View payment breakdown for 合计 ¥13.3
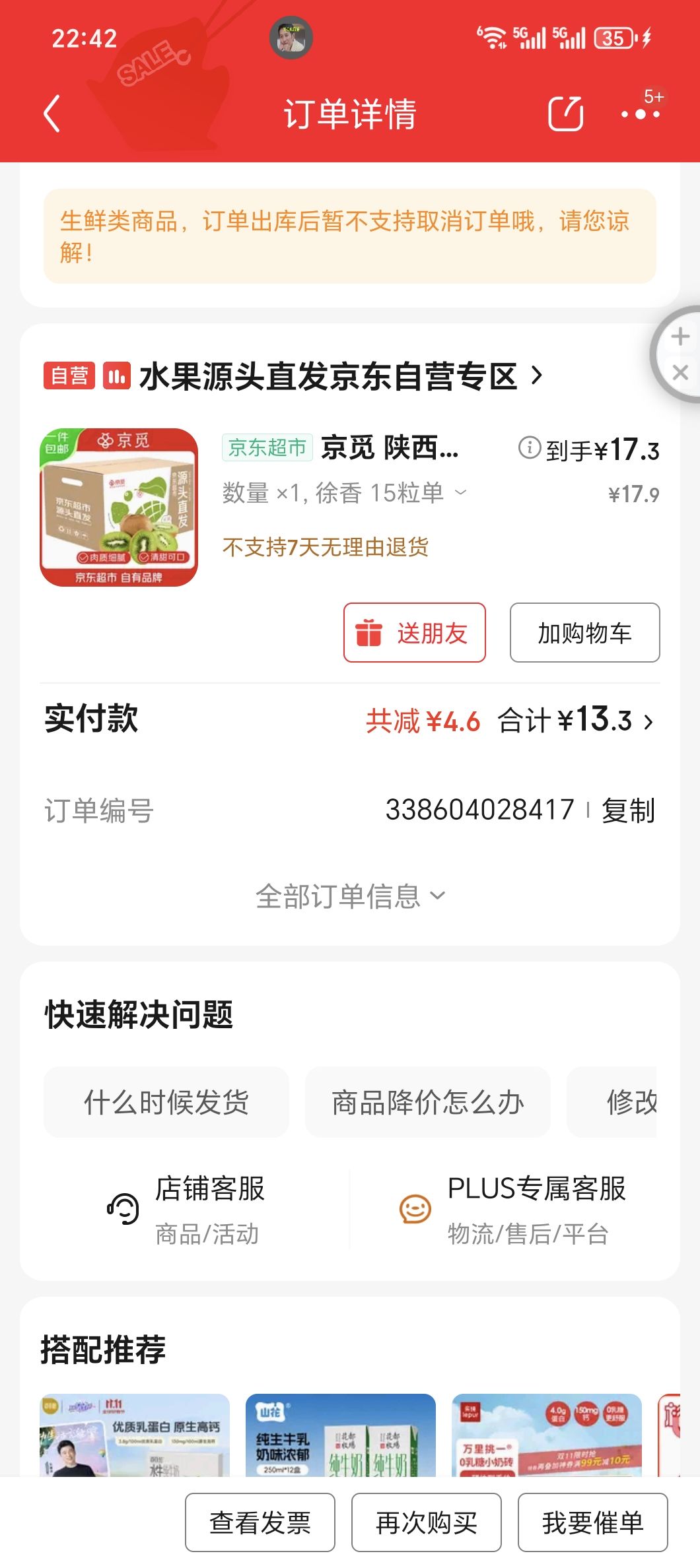This screenshot has width=700, height=1568. point(575,720)
